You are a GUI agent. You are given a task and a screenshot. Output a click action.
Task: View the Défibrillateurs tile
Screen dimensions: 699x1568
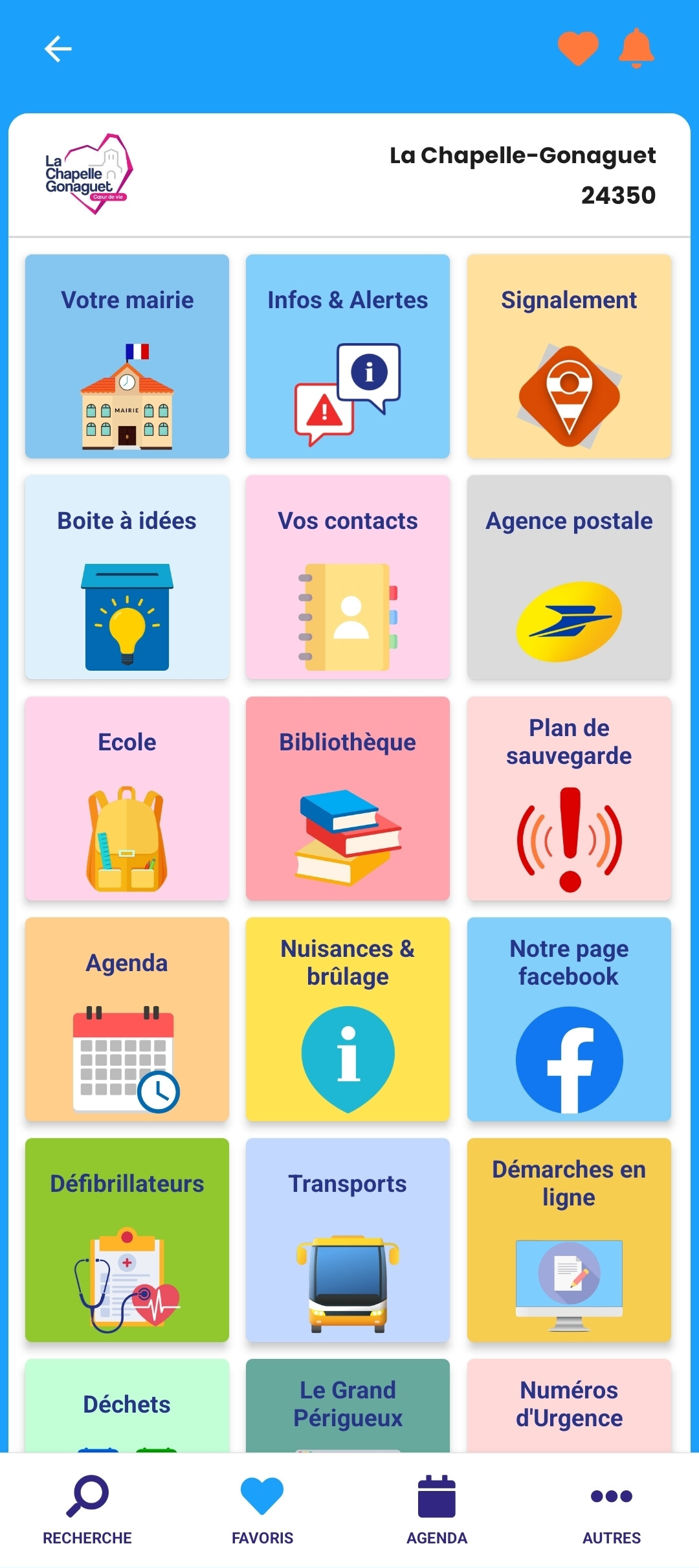click(x=127, y=1240)
